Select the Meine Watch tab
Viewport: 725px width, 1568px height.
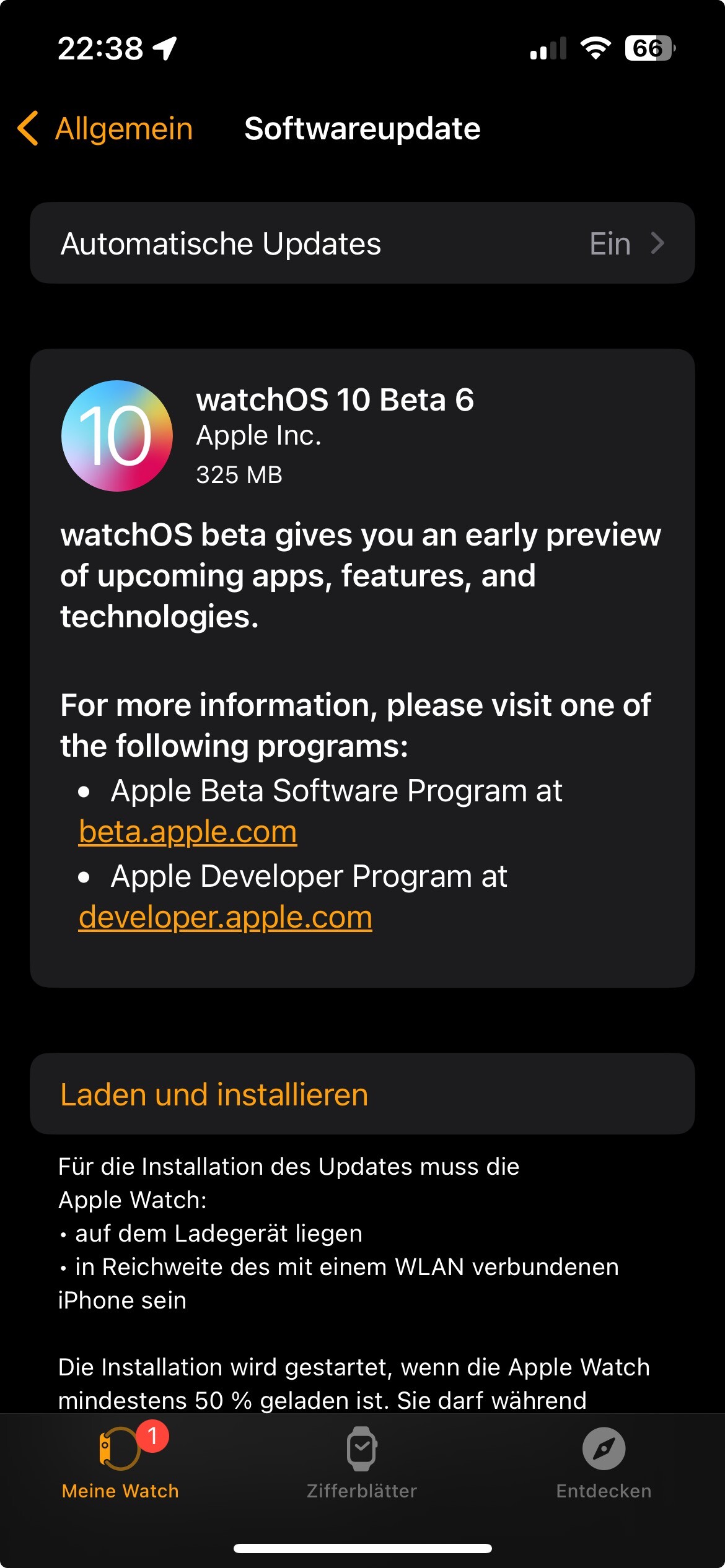121,1463
